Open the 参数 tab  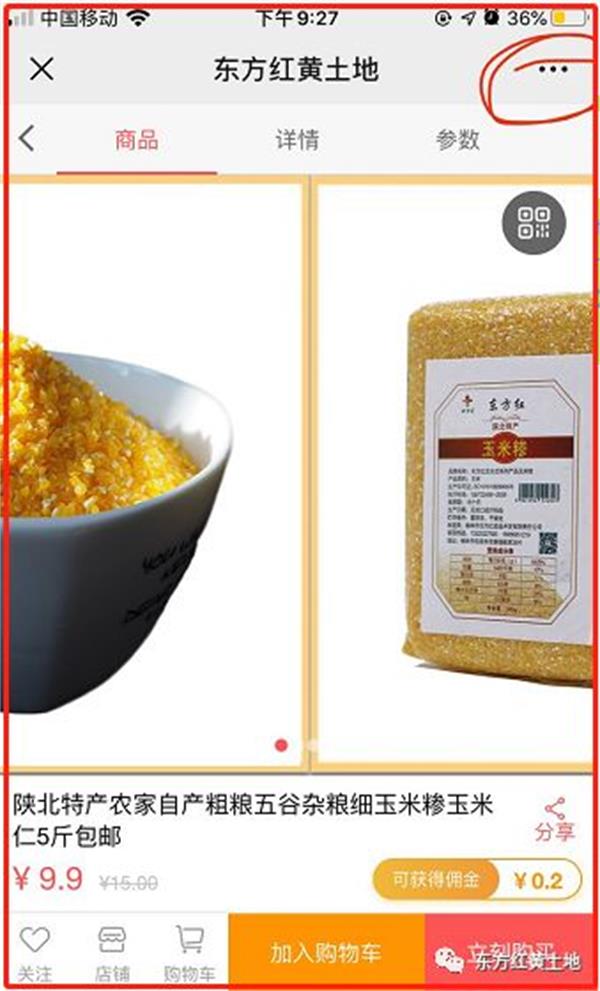tap(457, 139)
